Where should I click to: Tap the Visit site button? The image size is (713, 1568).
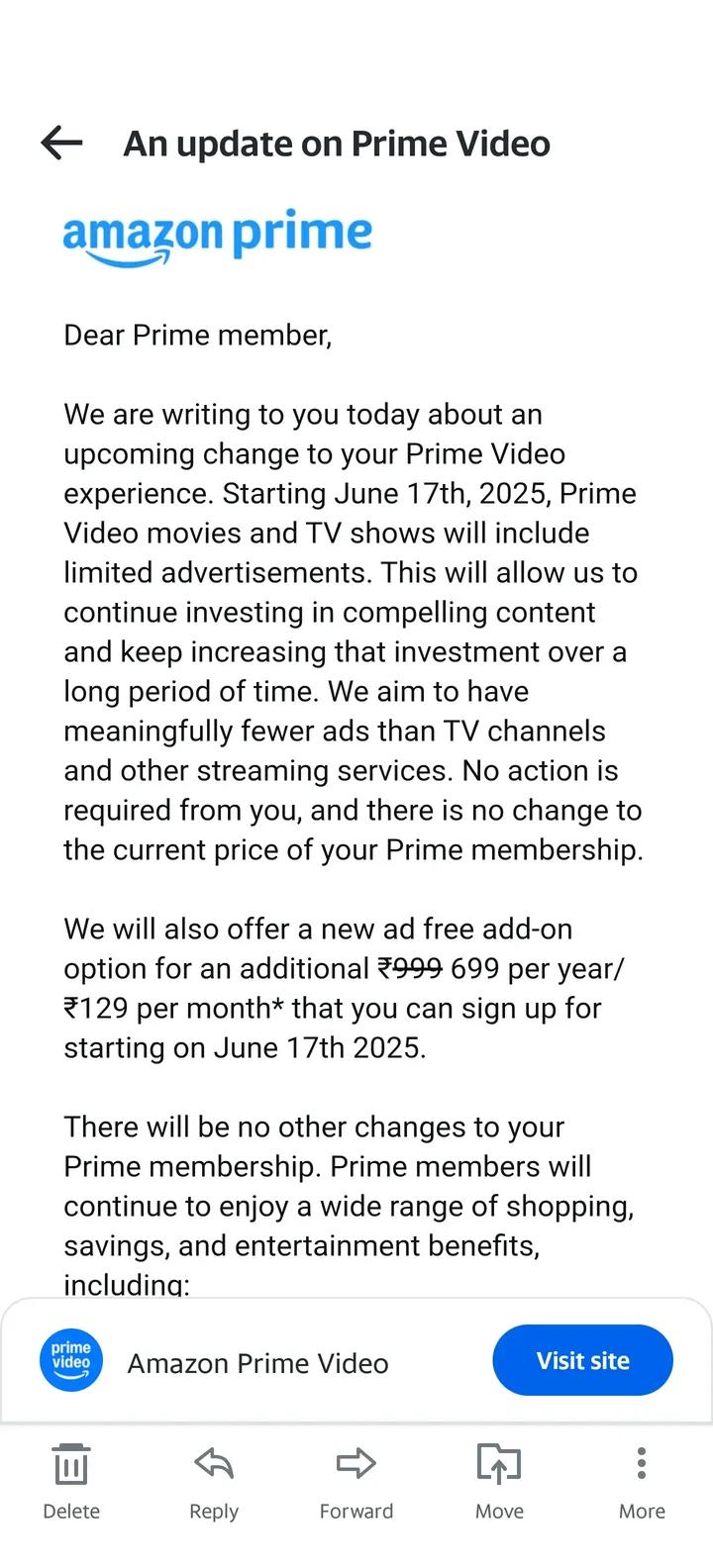pyautogui.click(x=582, y=1360)
